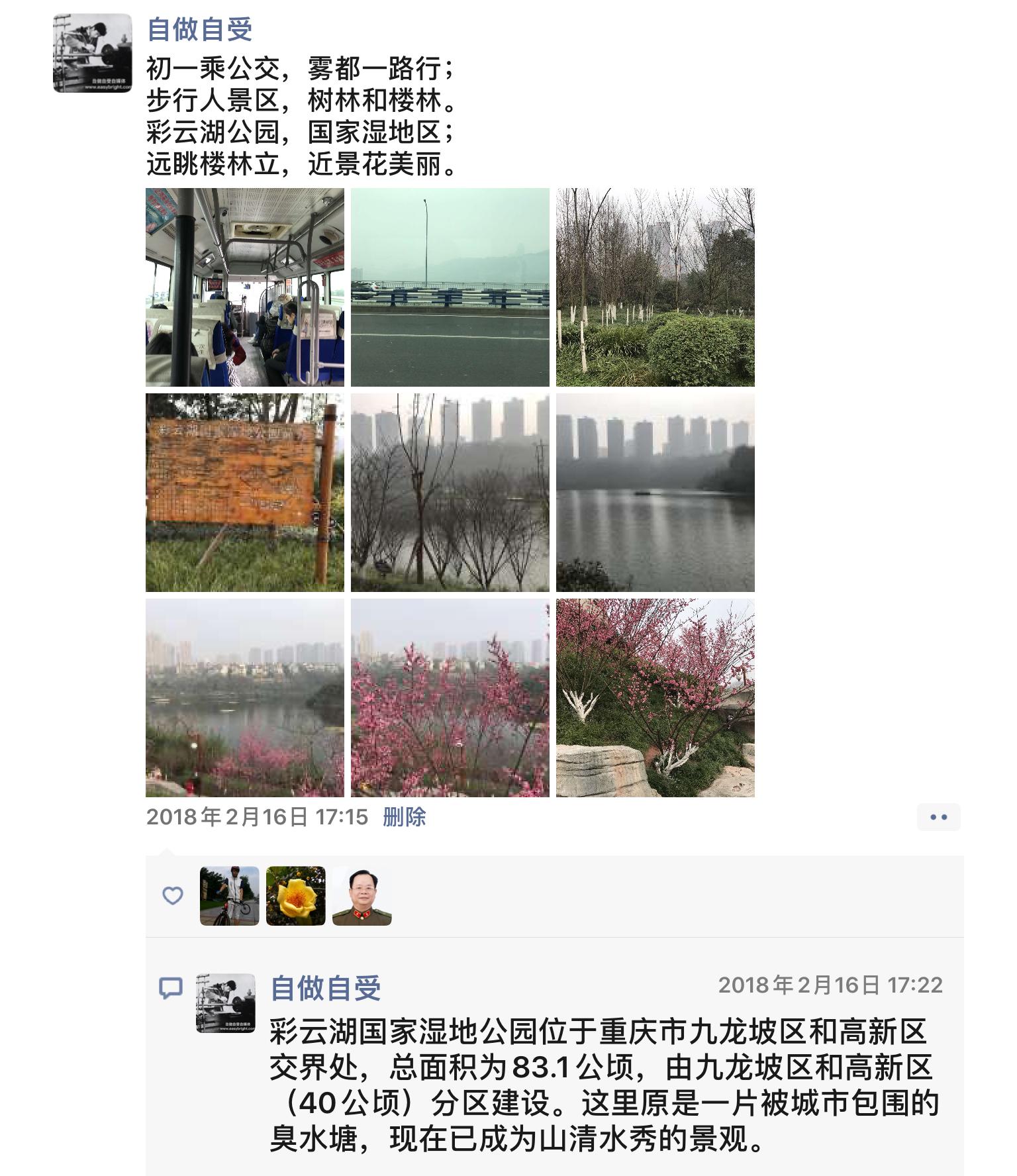The height and width of the screenshot is (1176, 1017).
Task: View the lake with high-rise towers photo
Action: pyautogui.click(x=655, y=493)
